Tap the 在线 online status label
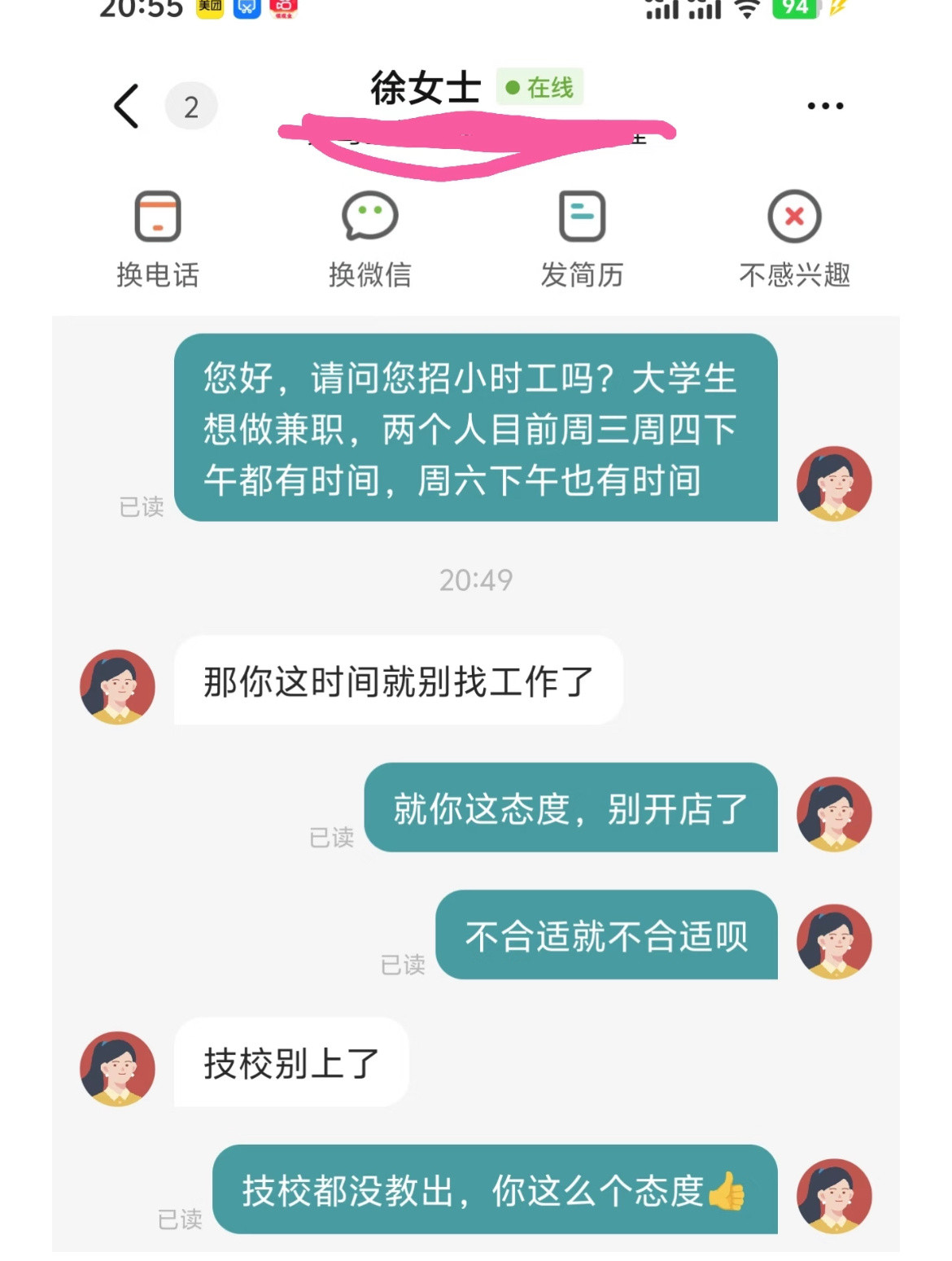 tap(539, 87)
